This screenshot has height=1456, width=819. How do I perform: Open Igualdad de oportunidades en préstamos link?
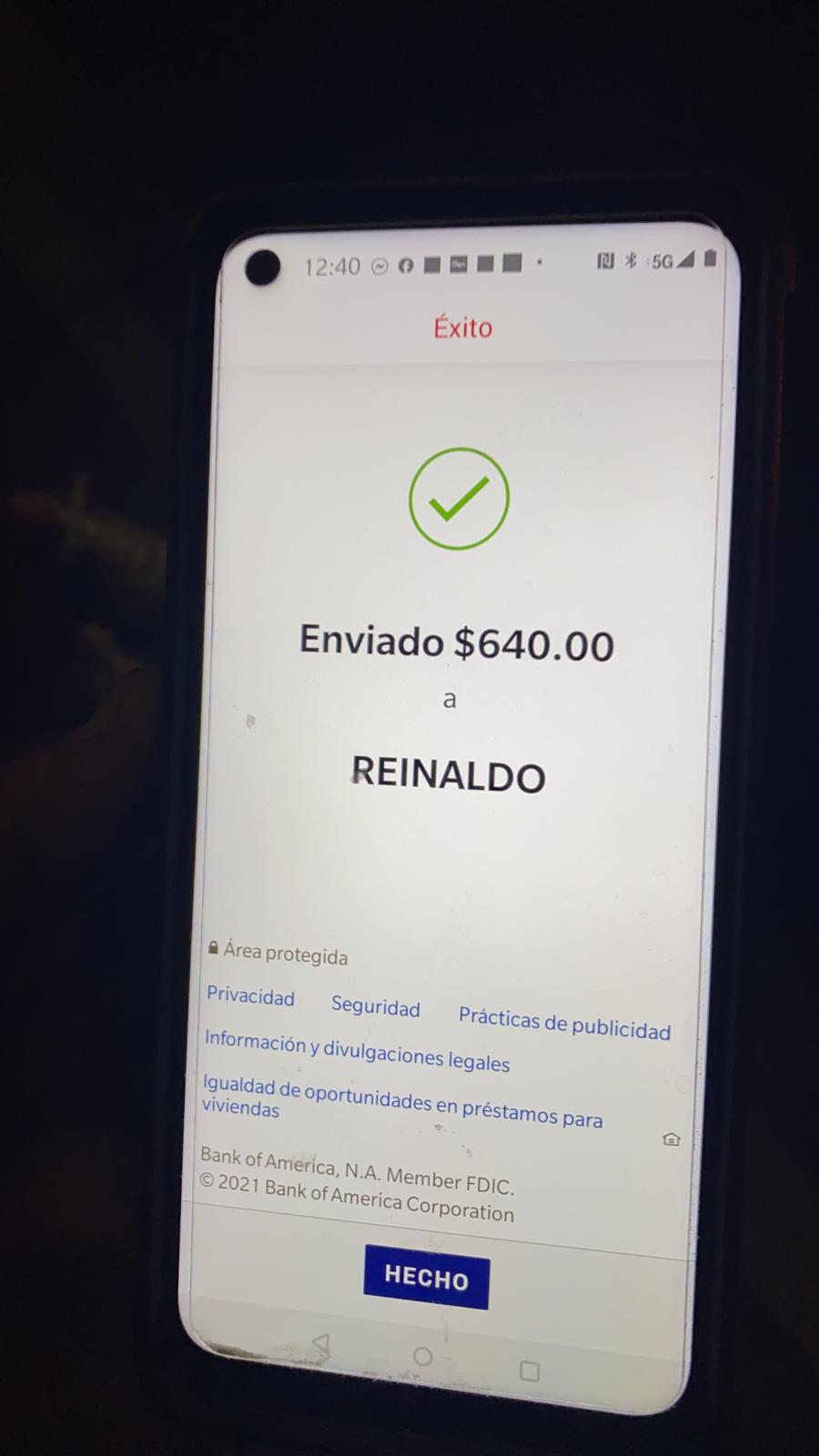[402, 1102]
